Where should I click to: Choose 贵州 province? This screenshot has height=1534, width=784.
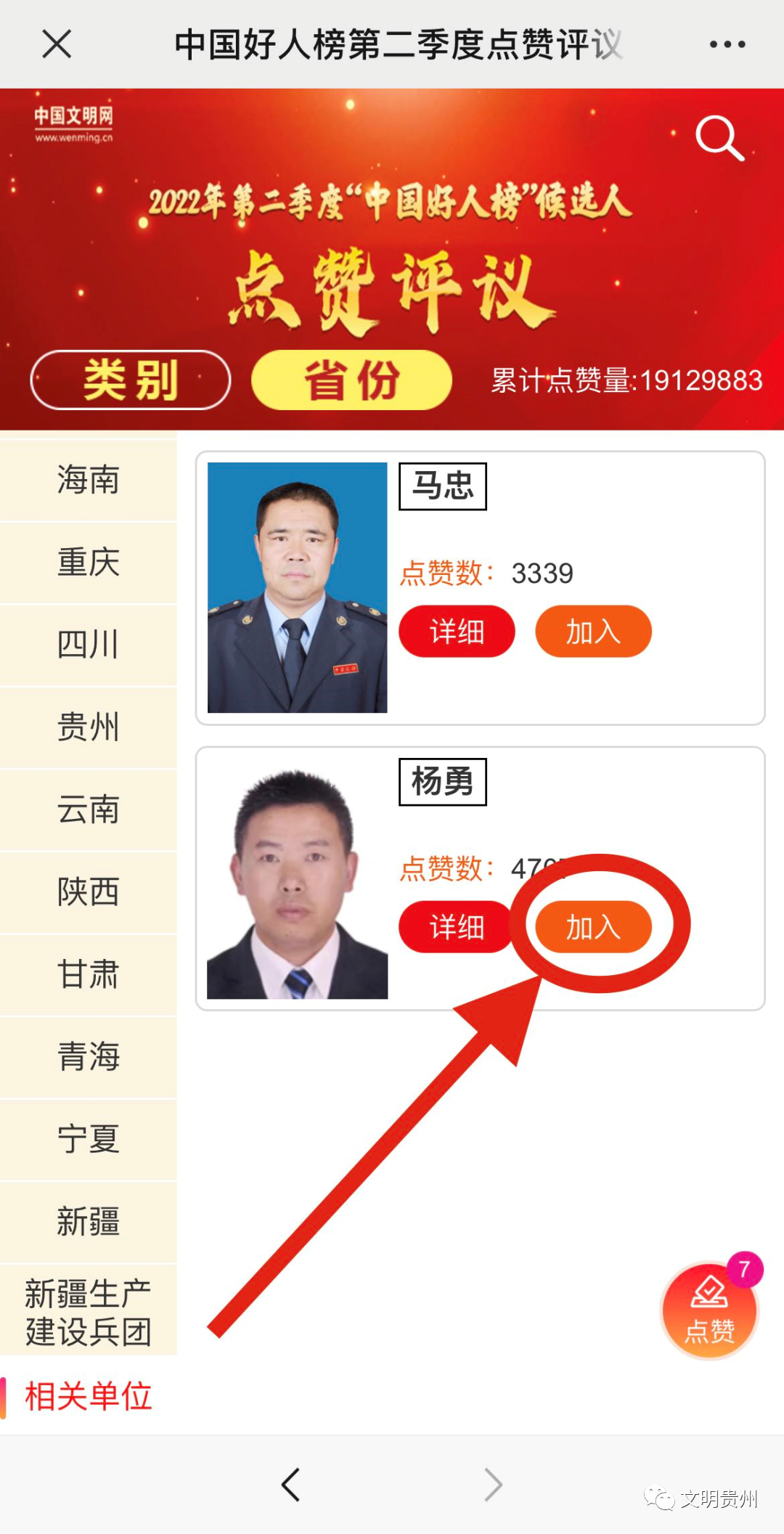tap(88, 727)
